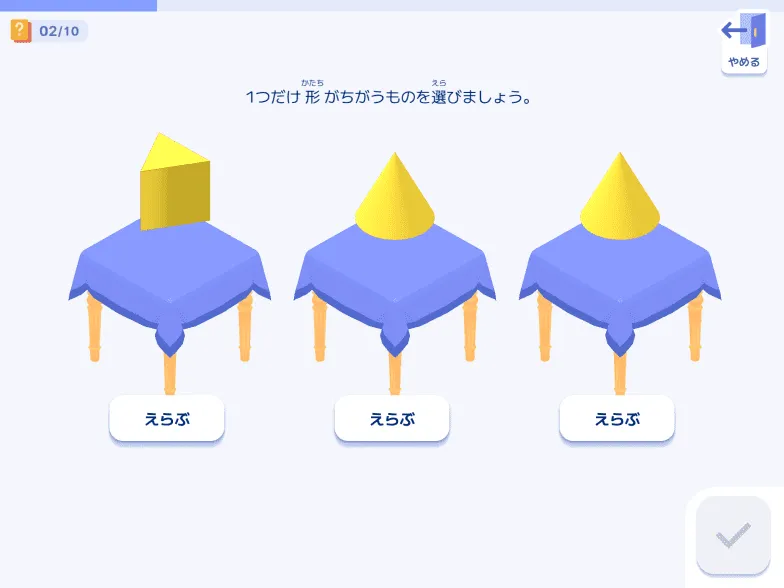
Task: Tap やめる to quit the quiz
Action: pos(743,42)
